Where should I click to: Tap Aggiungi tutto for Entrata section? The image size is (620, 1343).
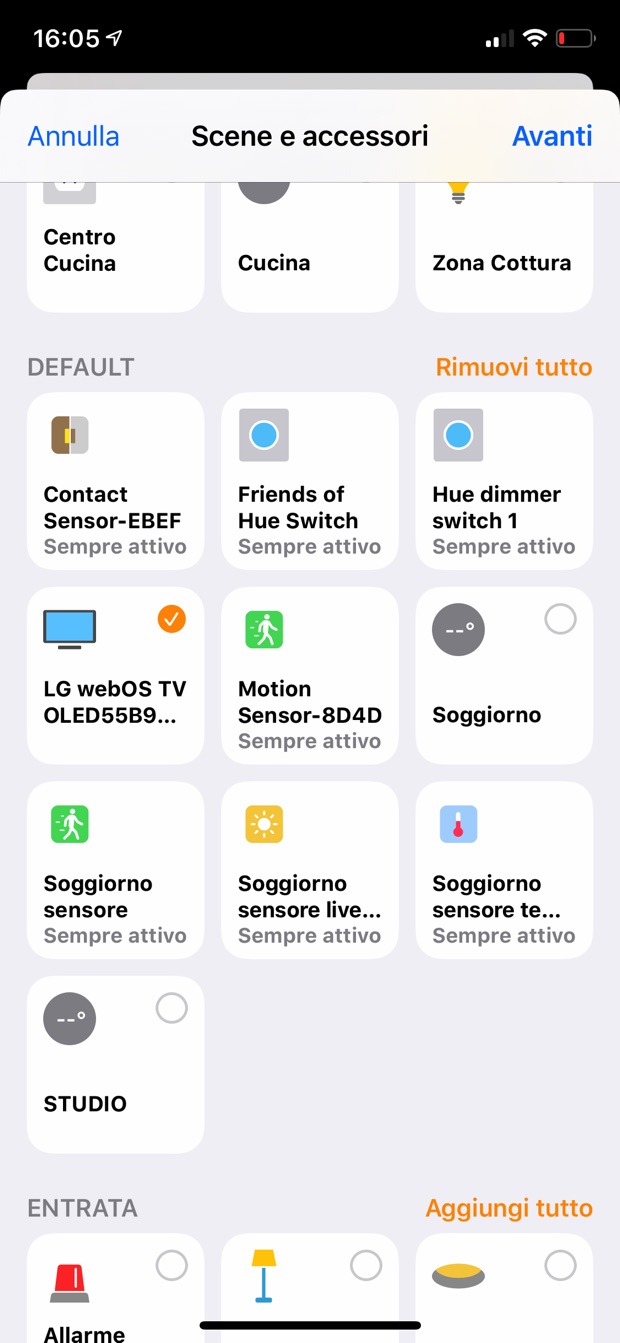click(x=509, y=1208)
